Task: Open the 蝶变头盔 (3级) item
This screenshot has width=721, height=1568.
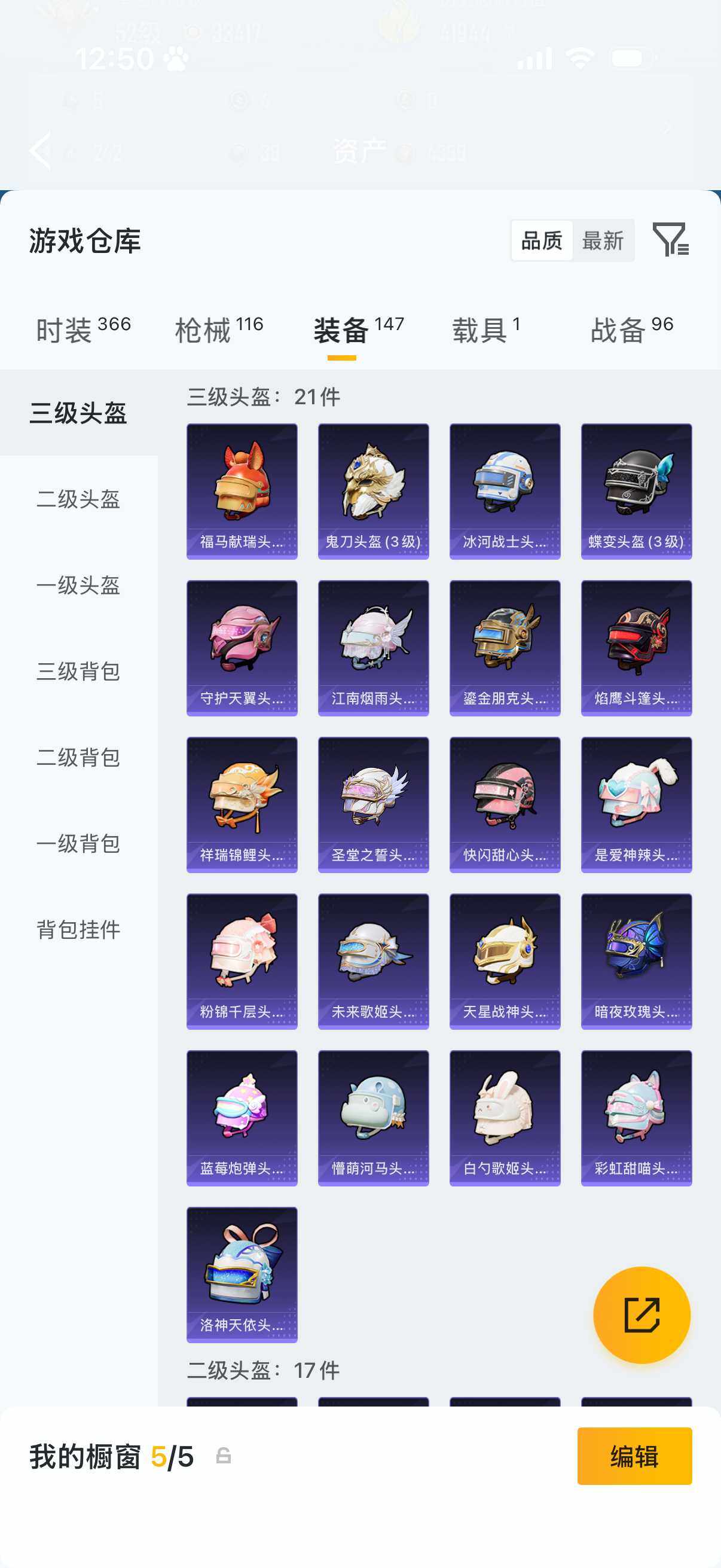Action: pyautogui.click(x=636, y=490)
